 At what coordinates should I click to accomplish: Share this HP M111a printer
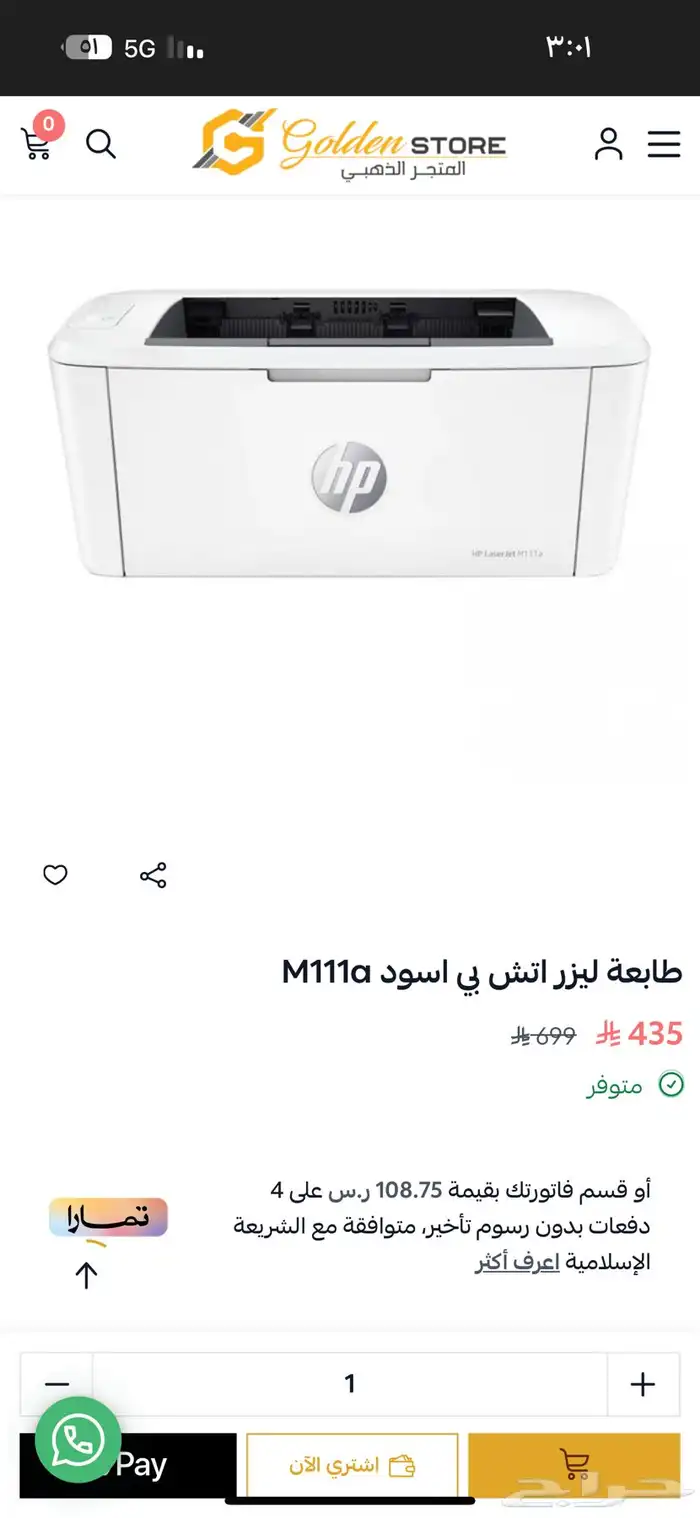[153, 875]
